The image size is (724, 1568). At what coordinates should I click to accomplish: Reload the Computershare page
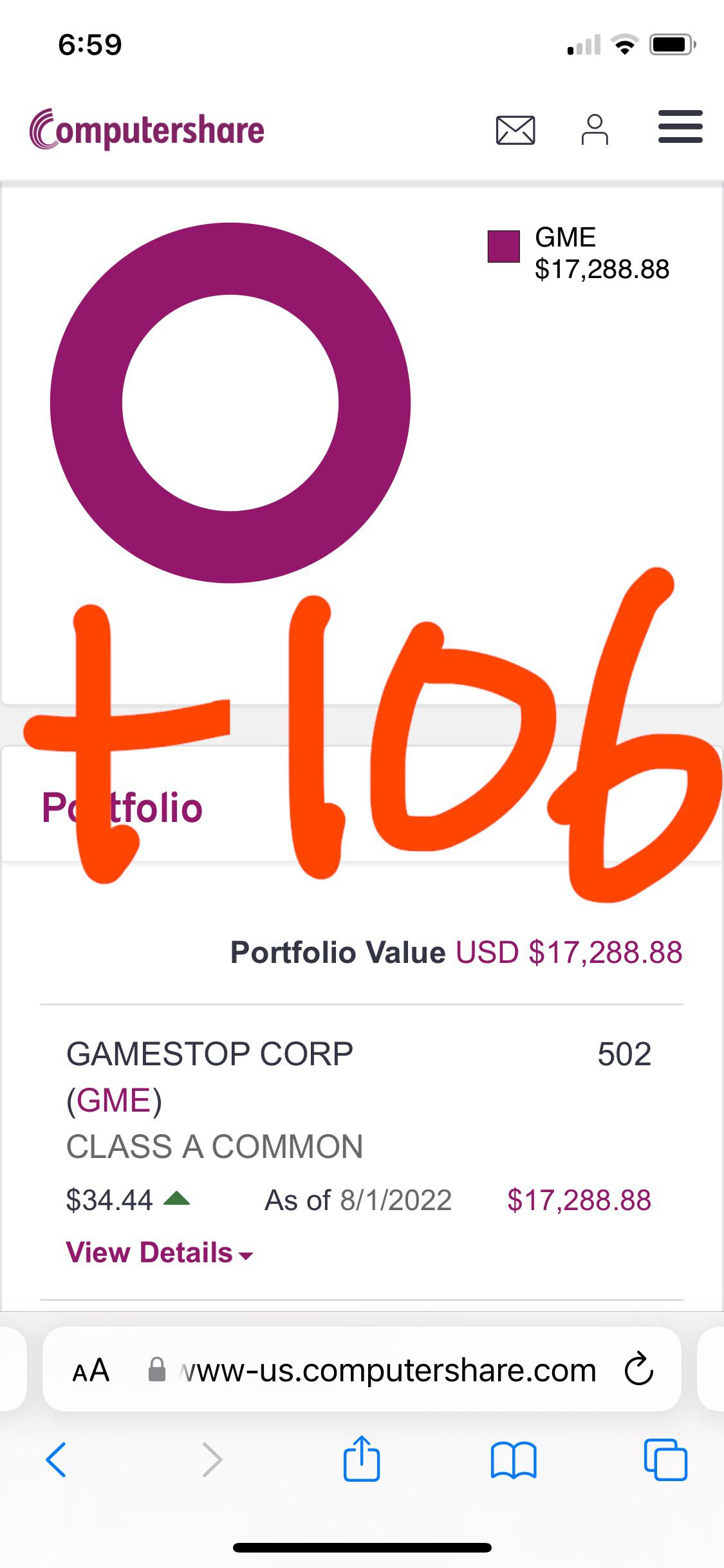639,1370
